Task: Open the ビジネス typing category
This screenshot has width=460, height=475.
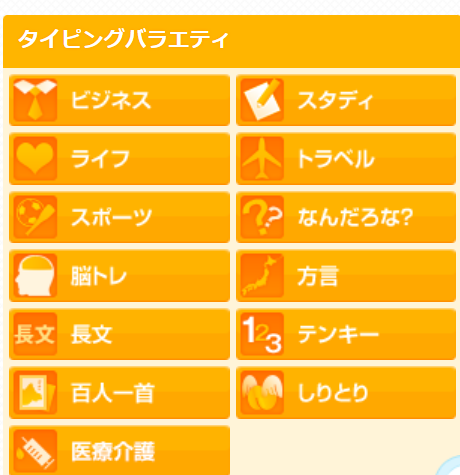Action: pos(119,100)
